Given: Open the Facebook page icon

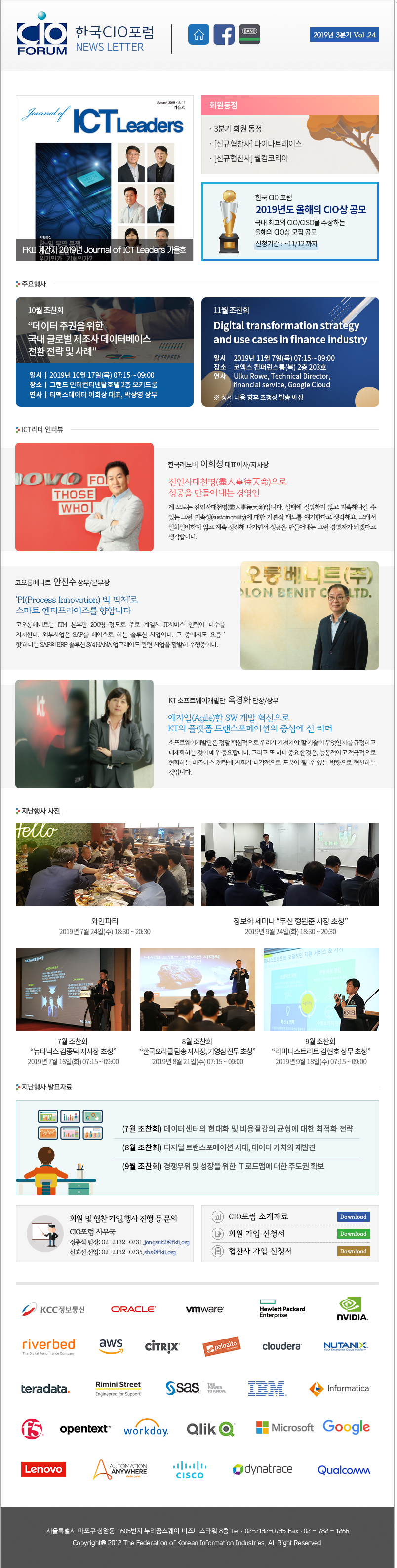Looking at the screenshot, I should (224, 35).
